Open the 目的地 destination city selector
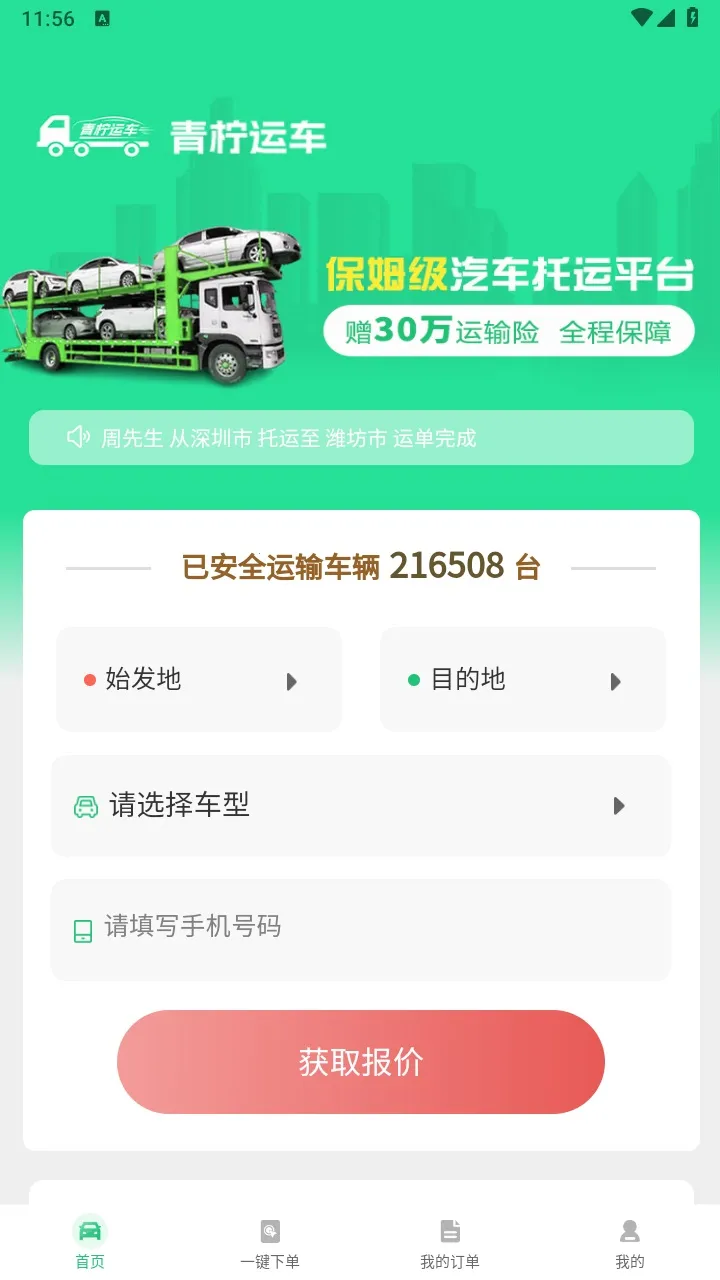 523,679
